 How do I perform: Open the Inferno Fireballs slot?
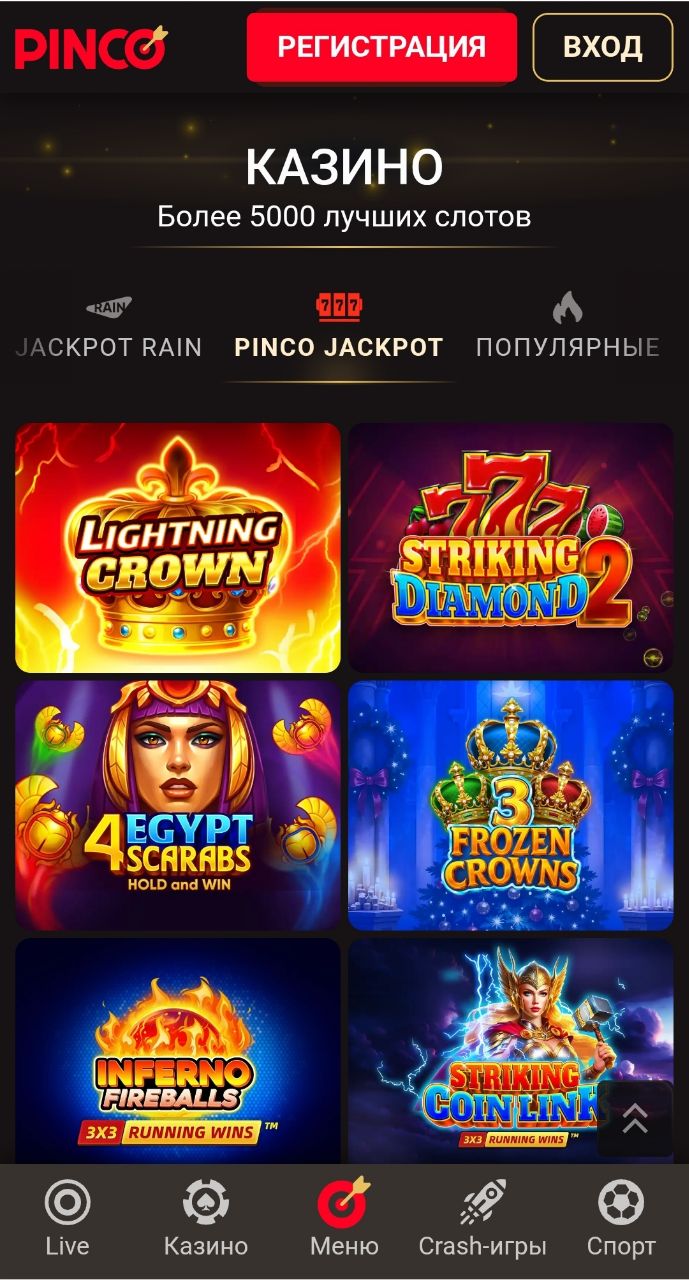tap(178, 1050)
